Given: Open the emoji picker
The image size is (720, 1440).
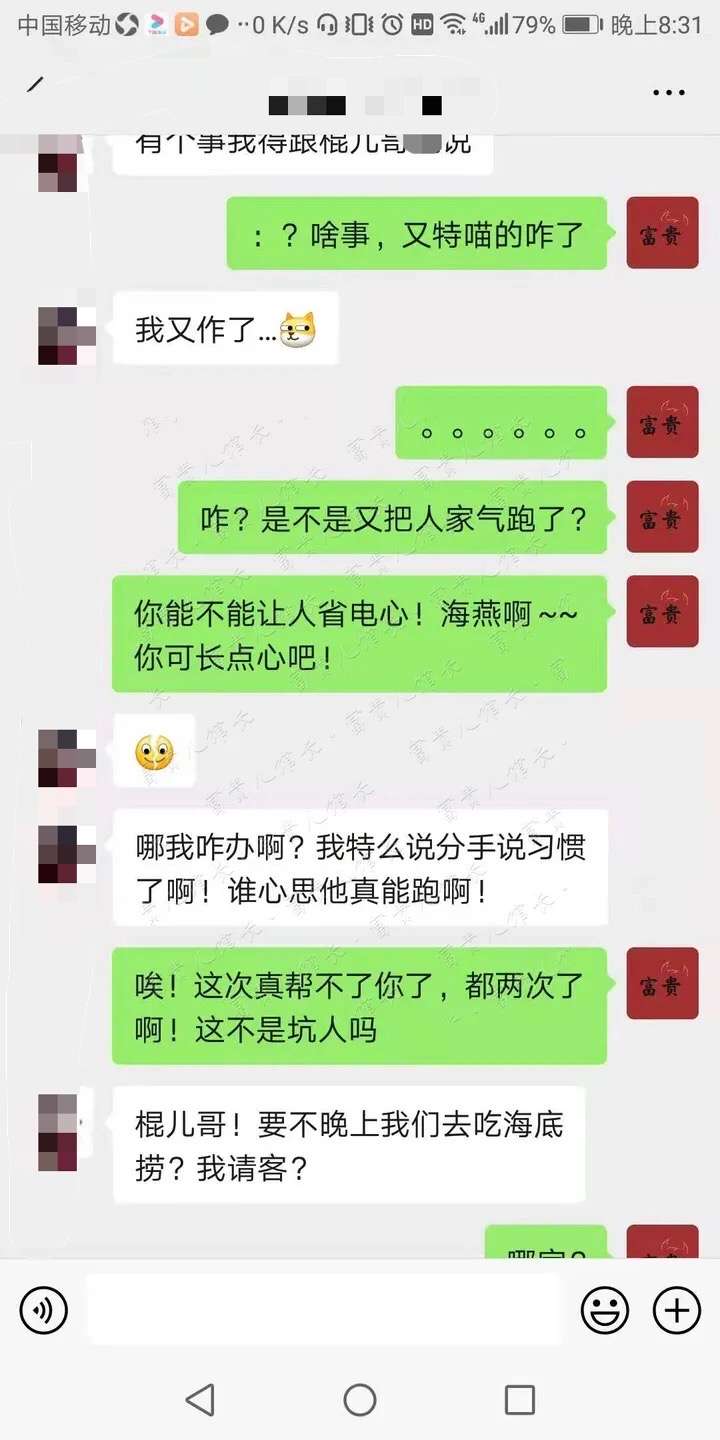Looking at the screenshot, I should (605, 1310).
